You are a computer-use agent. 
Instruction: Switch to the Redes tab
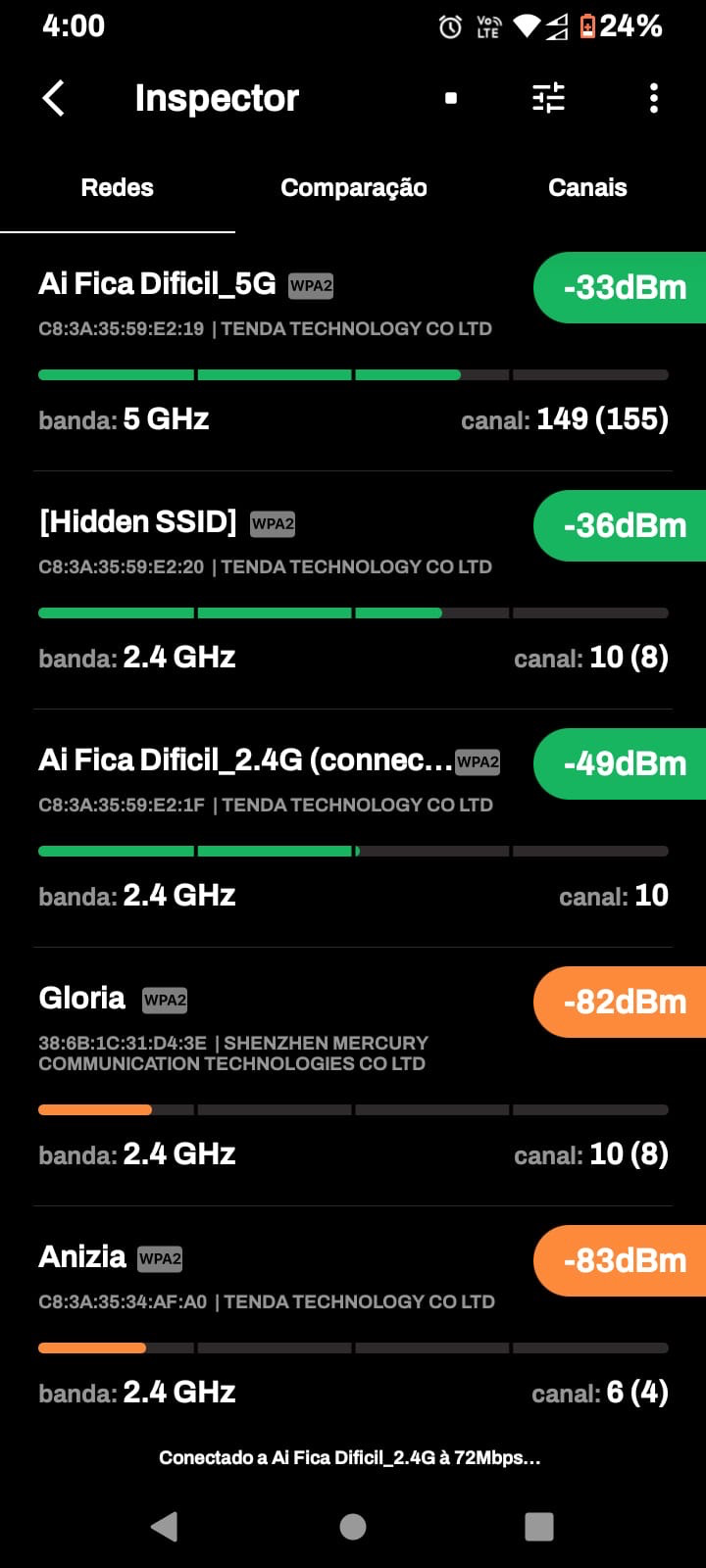click(x=117, y=188)
